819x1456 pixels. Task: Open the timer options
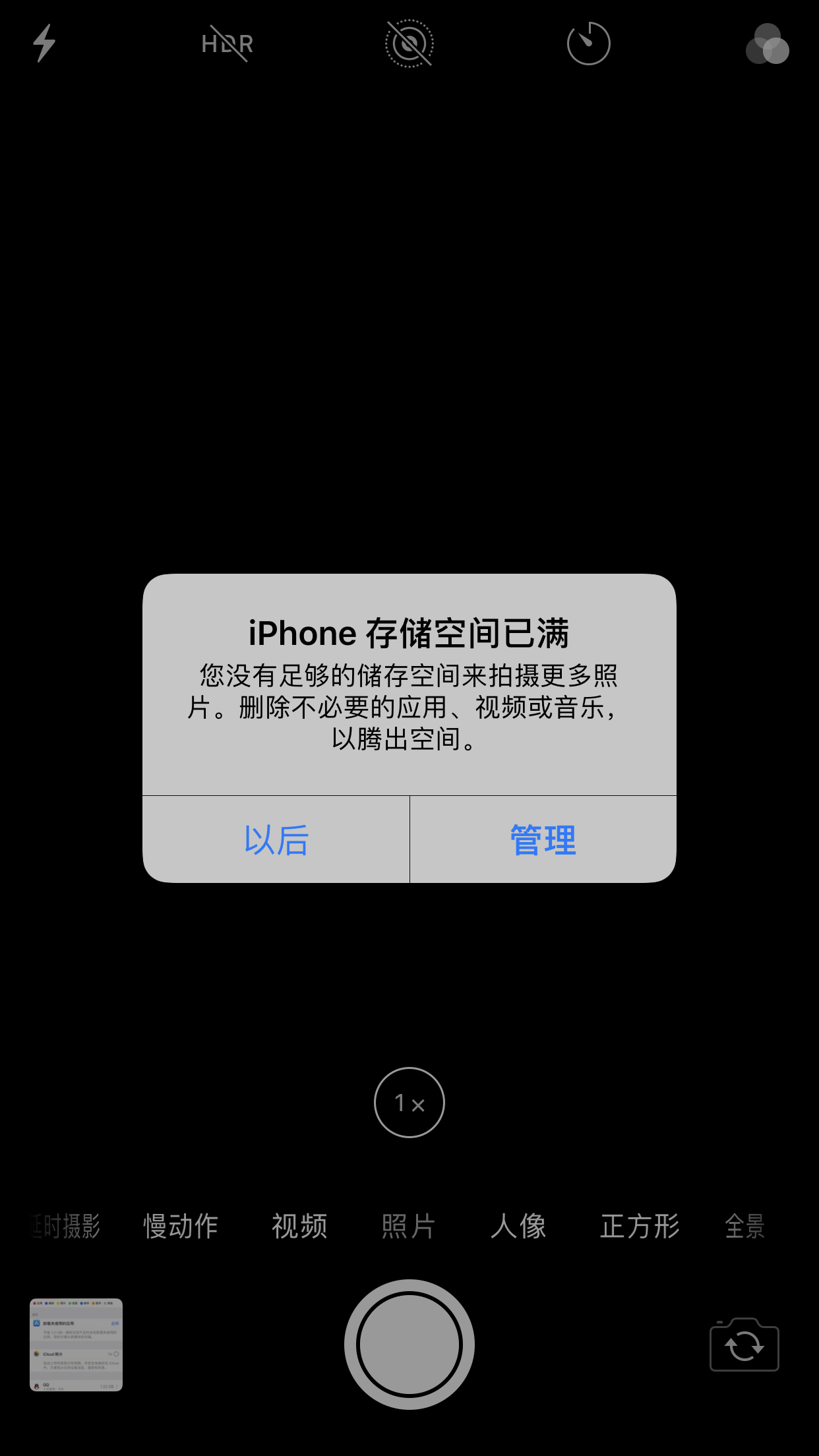pyautogui.click(x=589, y=44)
